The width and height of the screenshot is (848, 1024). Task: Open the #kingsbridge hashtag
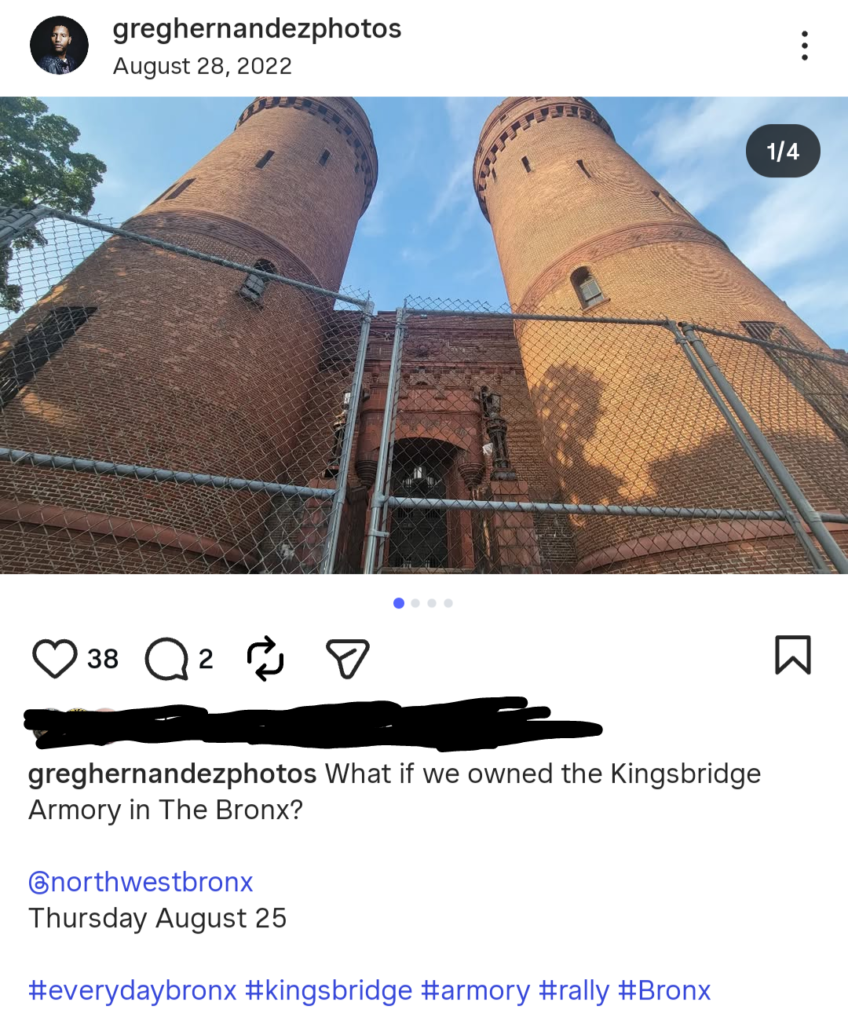pyautogui.click(x=328, y=990)
